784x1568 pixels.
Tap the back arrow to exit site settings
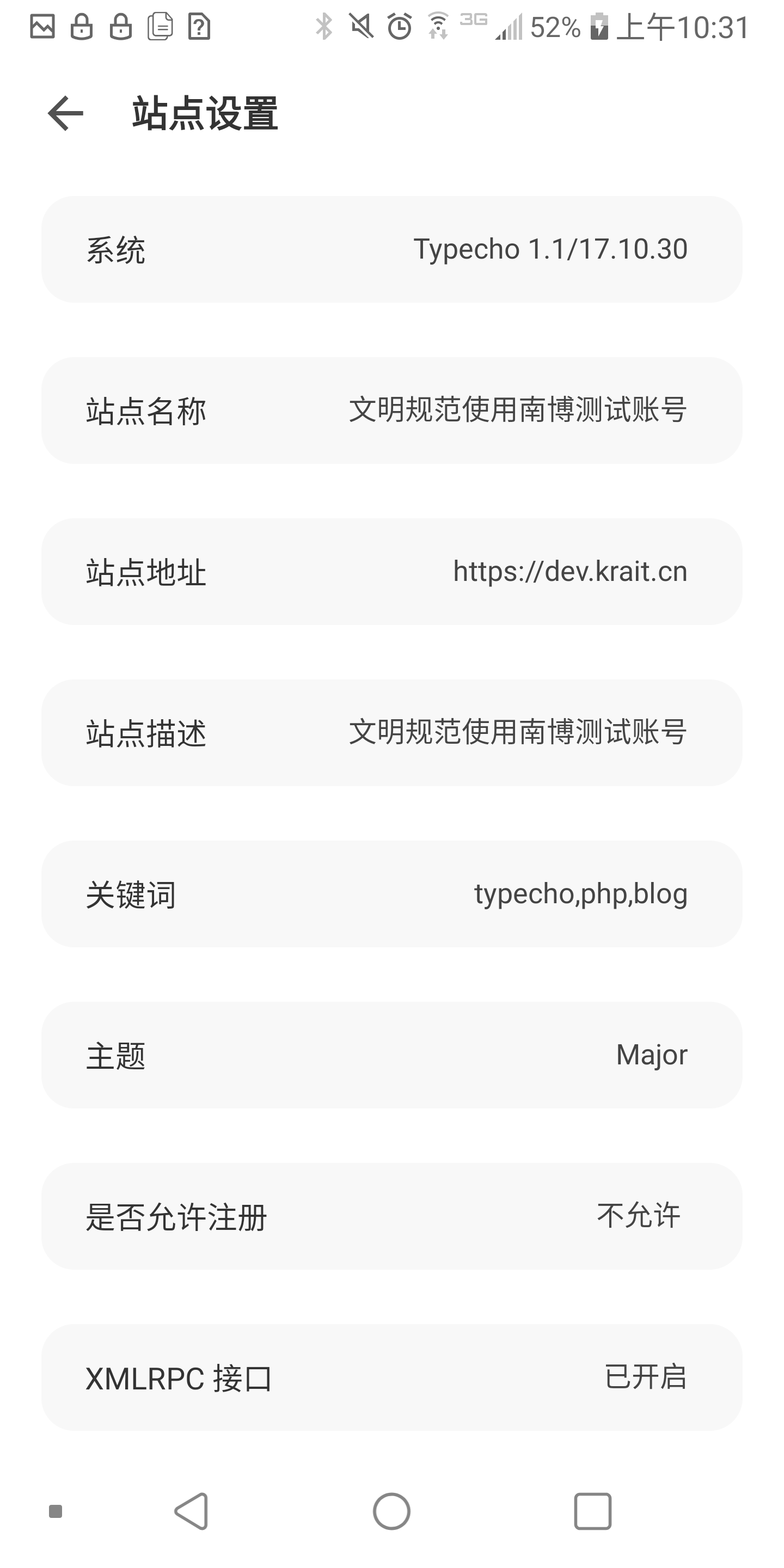65,113
